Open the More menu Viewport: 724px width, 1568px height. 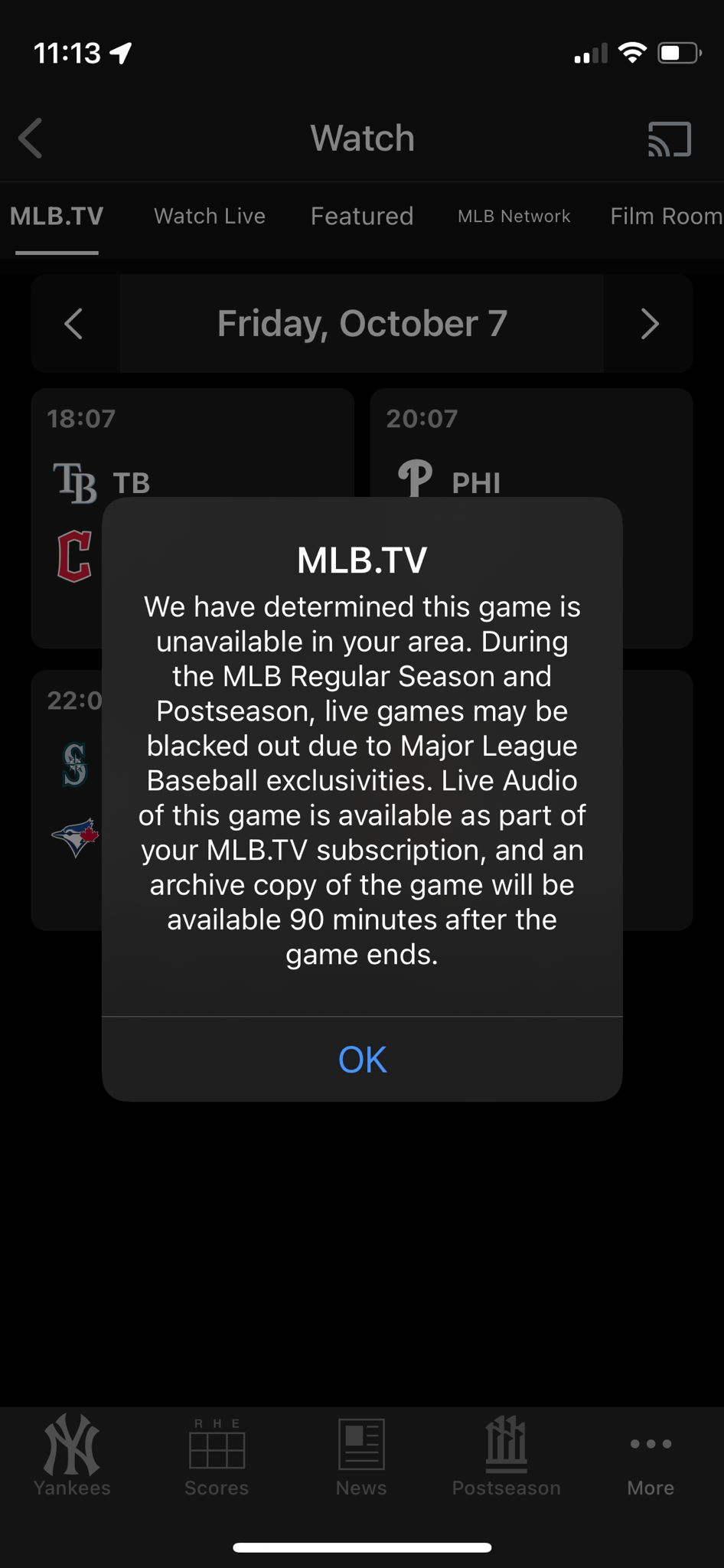(651, 1462)
